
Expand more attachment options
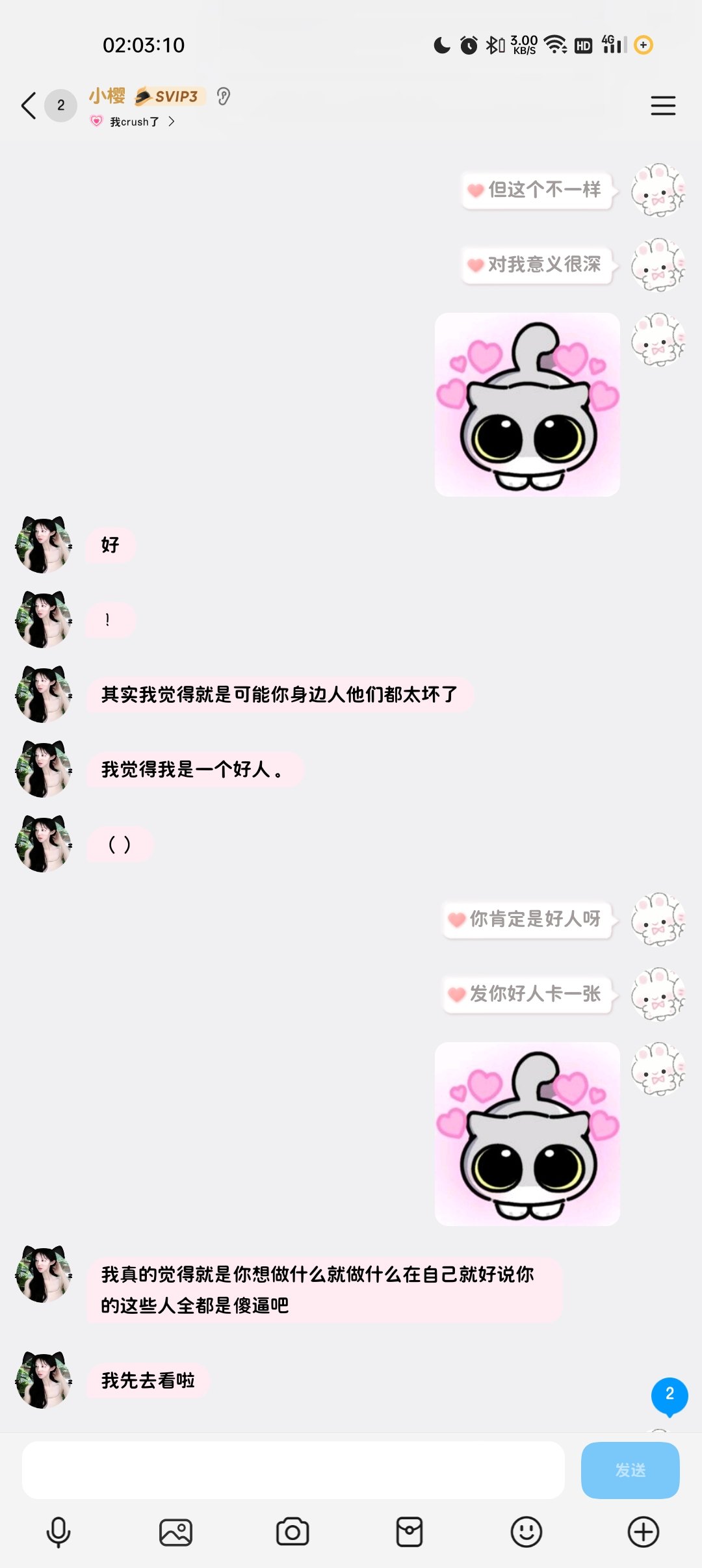643,1532
